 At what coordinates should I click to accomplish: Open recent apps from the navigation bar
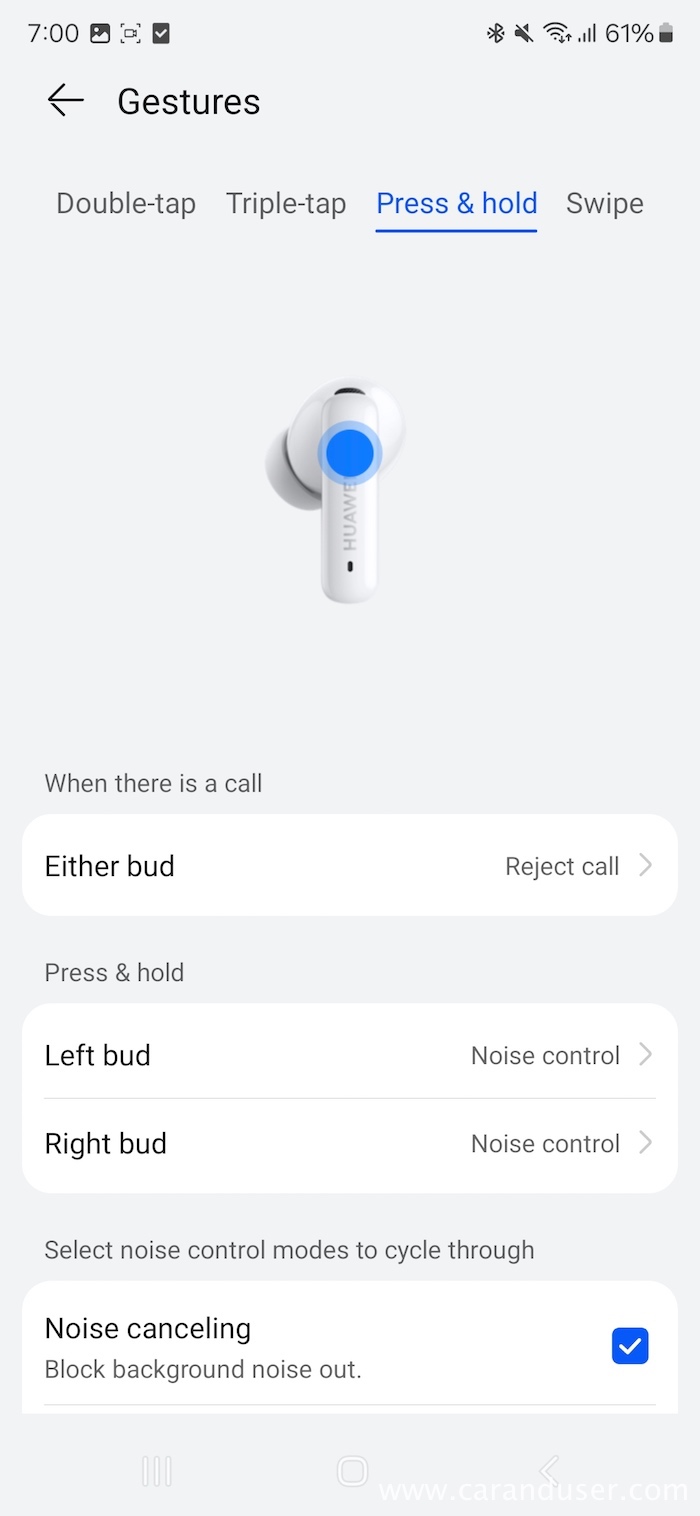[157, 1470]
